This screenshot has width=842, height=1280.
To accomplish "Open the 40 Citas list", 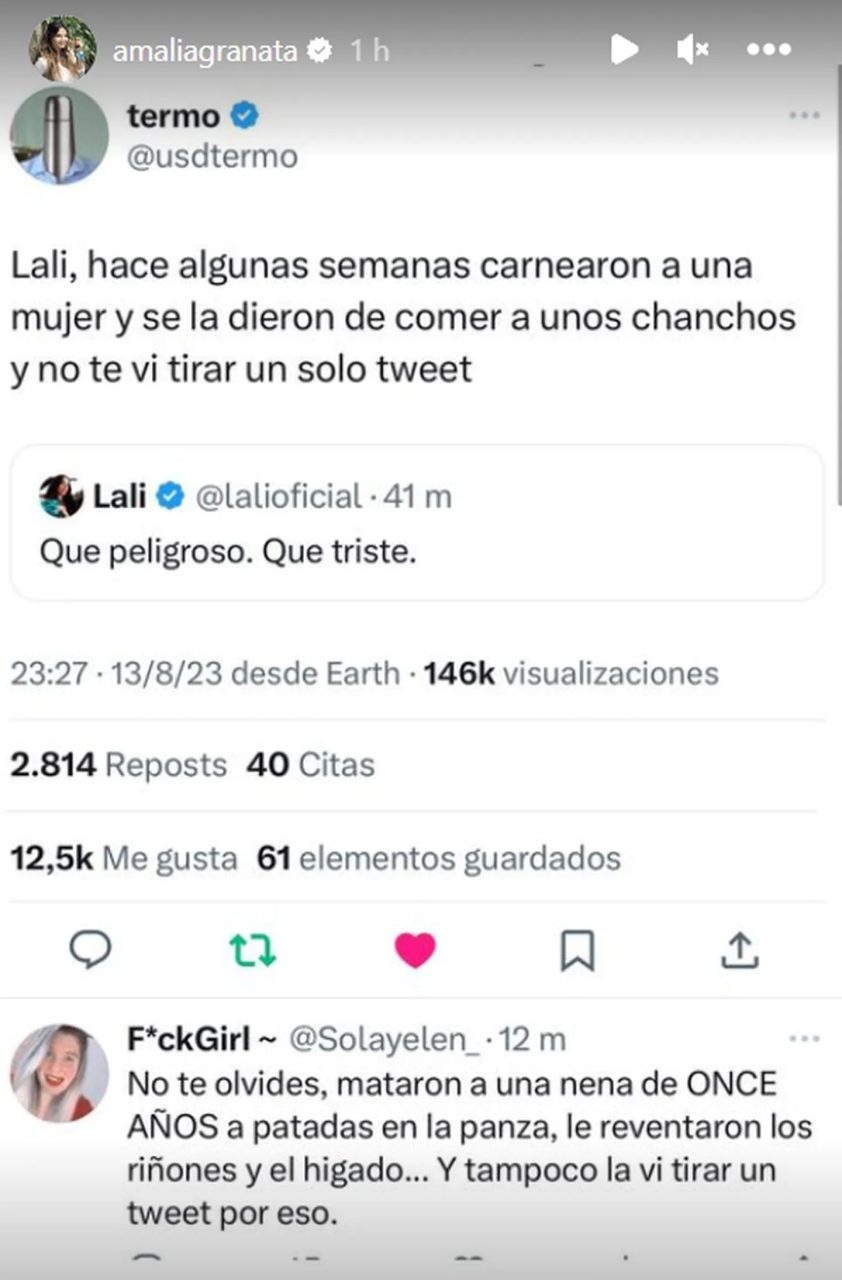I will click(x=310, y=764).
